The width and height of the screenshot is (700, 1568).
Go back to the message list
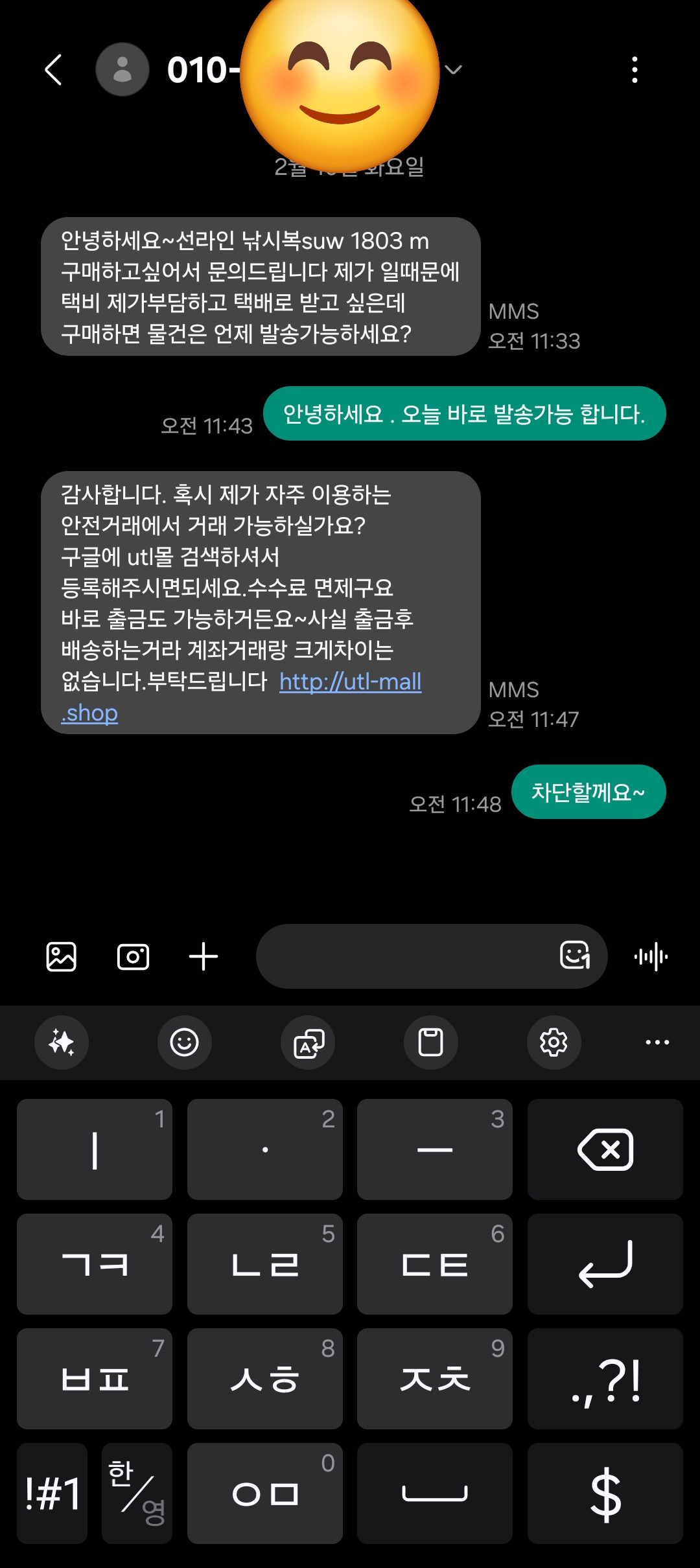click(53, 70)
